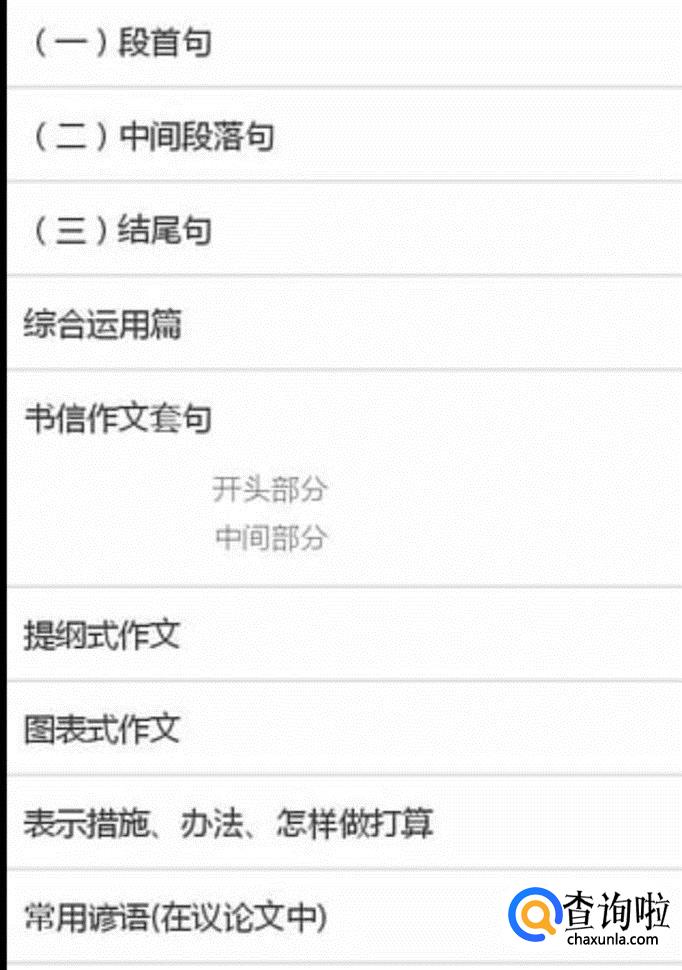Image resolution: width=682 pixels, height=970 pixels.
Task: Open the 图表式作文 row
Action: pos(344,729)
